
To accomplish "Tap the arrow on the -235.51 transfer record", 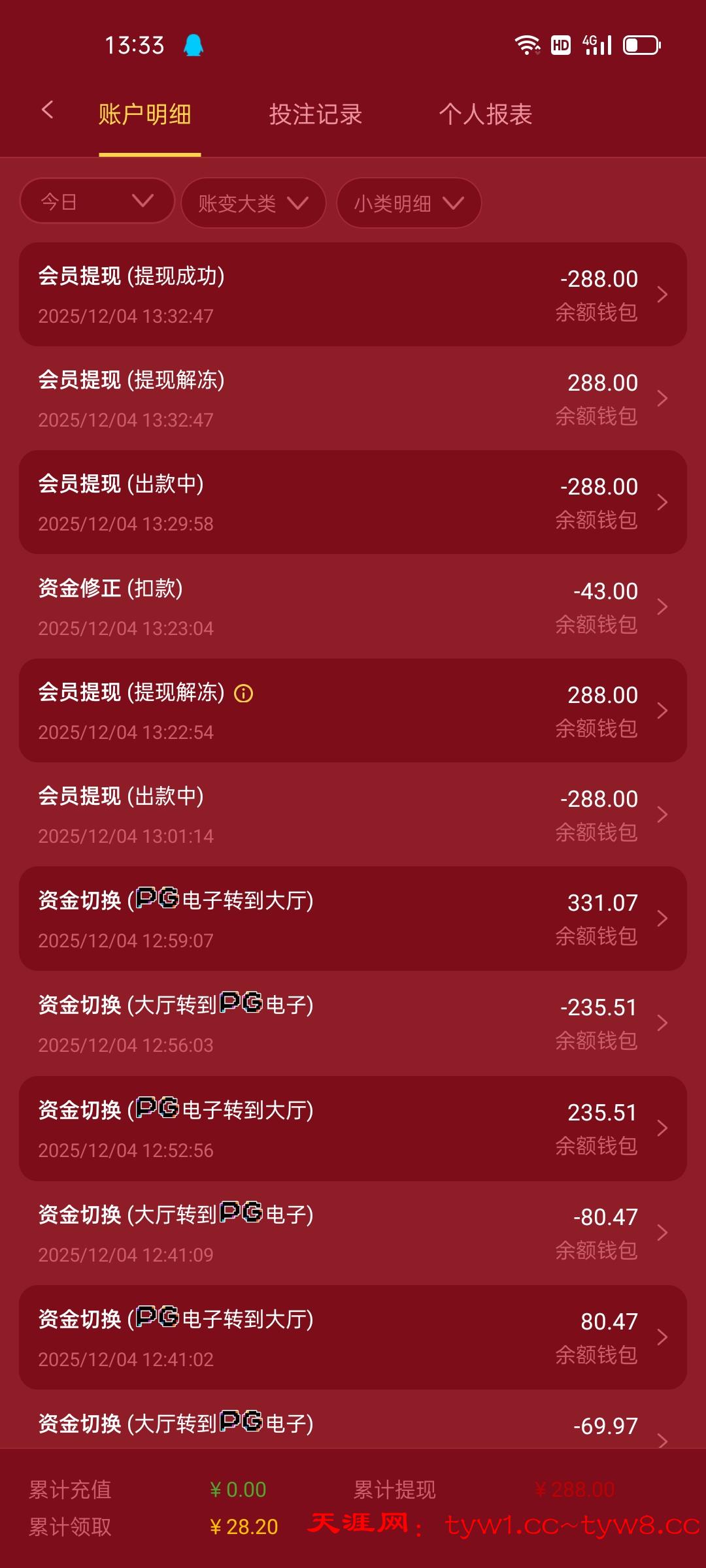I will click(662, 1023).
